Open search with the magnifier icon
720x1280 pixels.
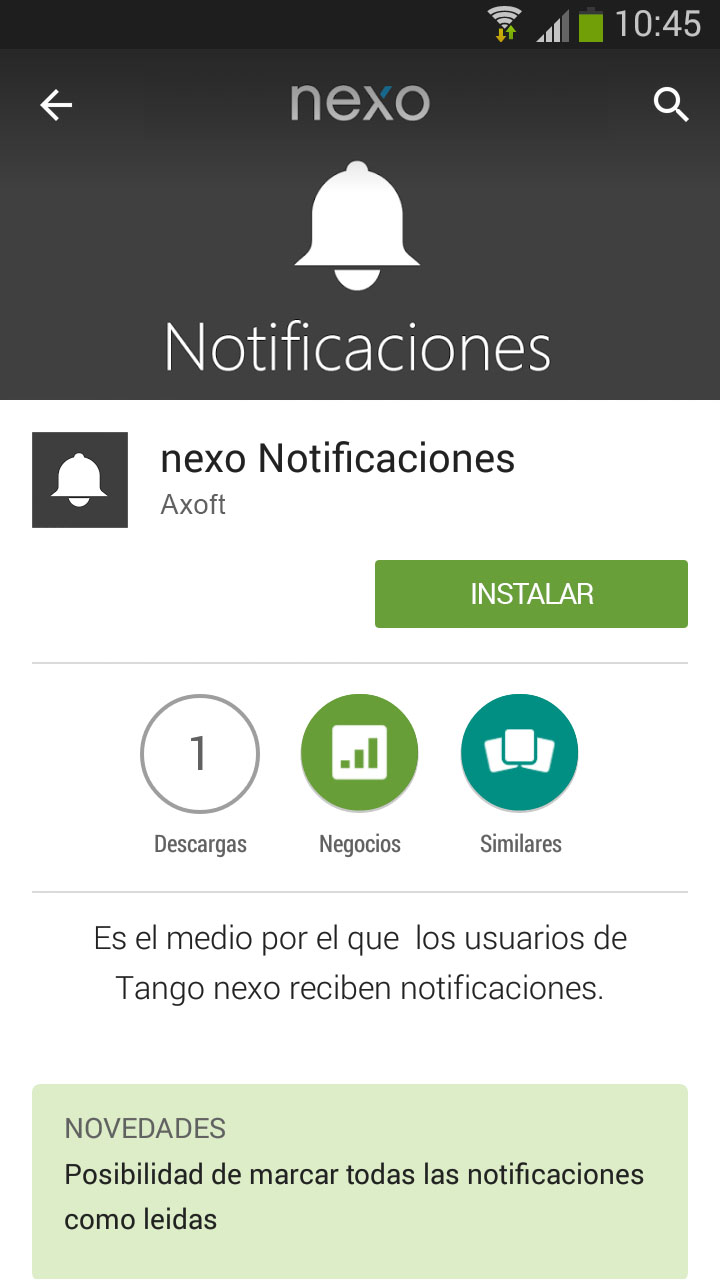click(671, 104)
